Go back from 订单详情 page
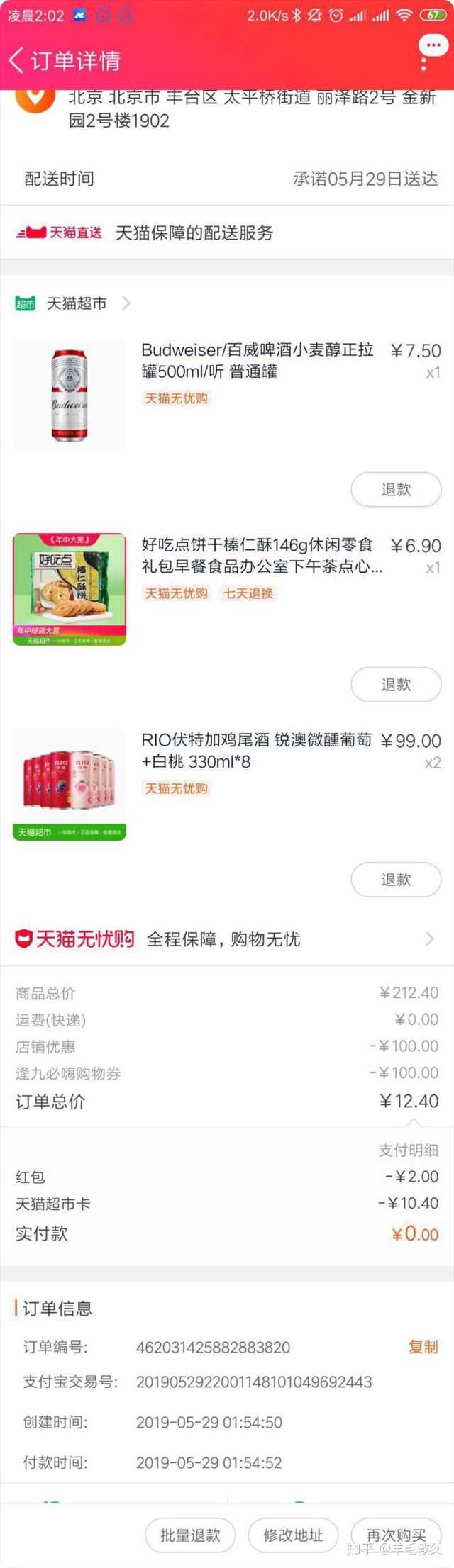This screenshot has height=1568, width=454. [17, 60]
